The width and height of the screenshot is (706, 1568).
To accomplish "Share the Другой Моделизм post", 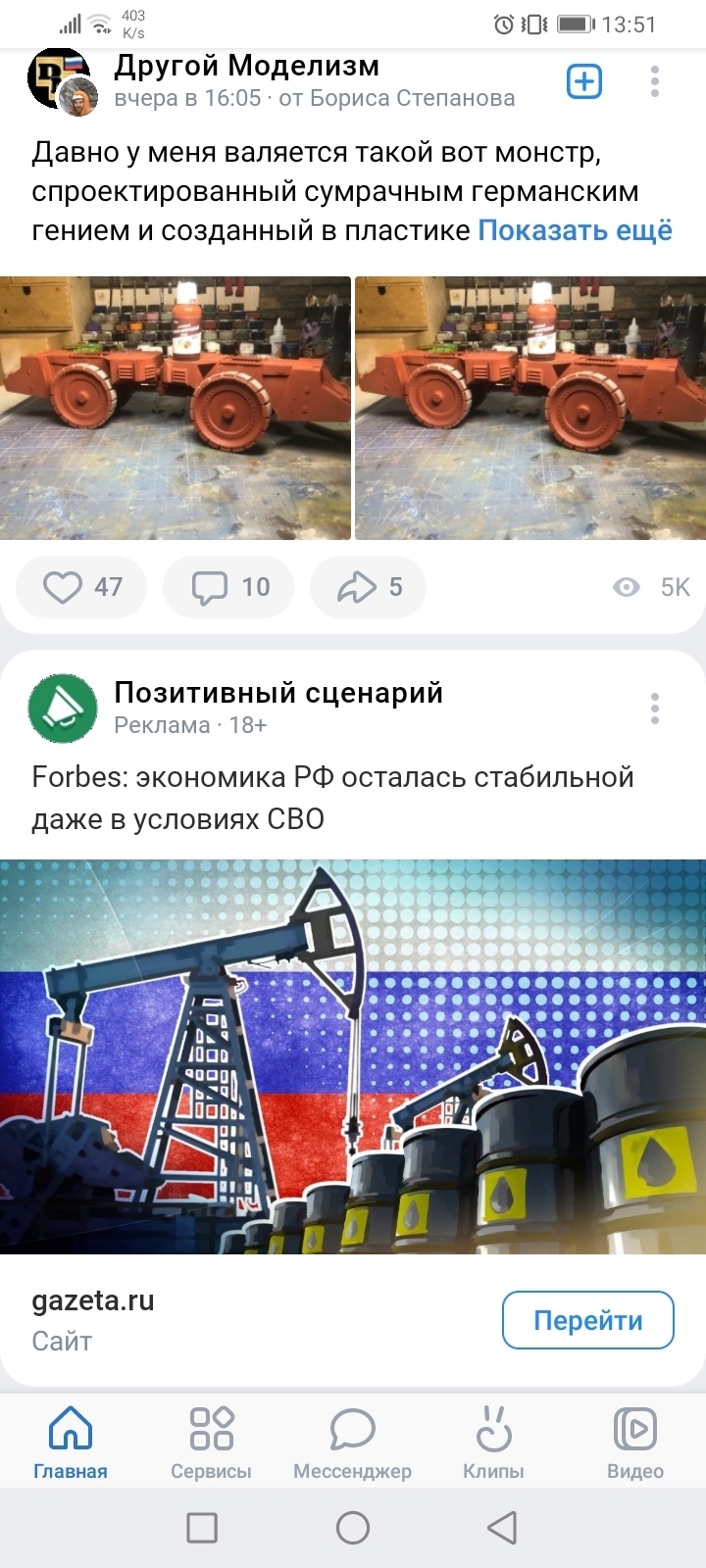I will click(368, 587).
